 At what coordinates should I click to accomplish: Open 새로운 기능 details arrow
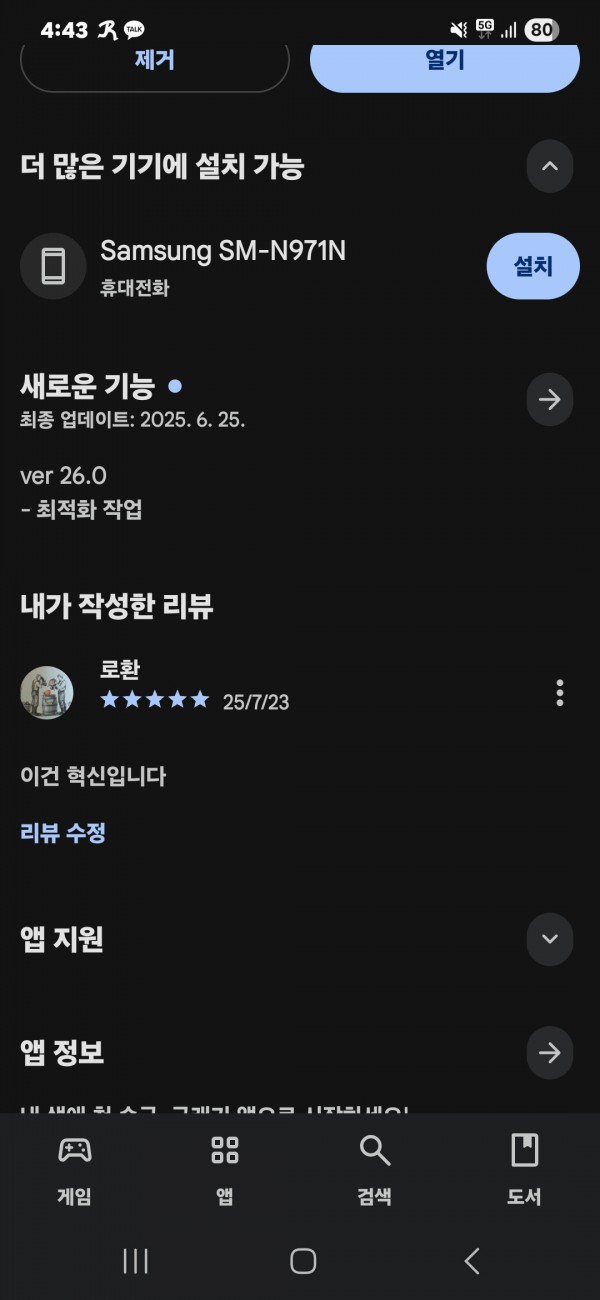tap(550, 400)
